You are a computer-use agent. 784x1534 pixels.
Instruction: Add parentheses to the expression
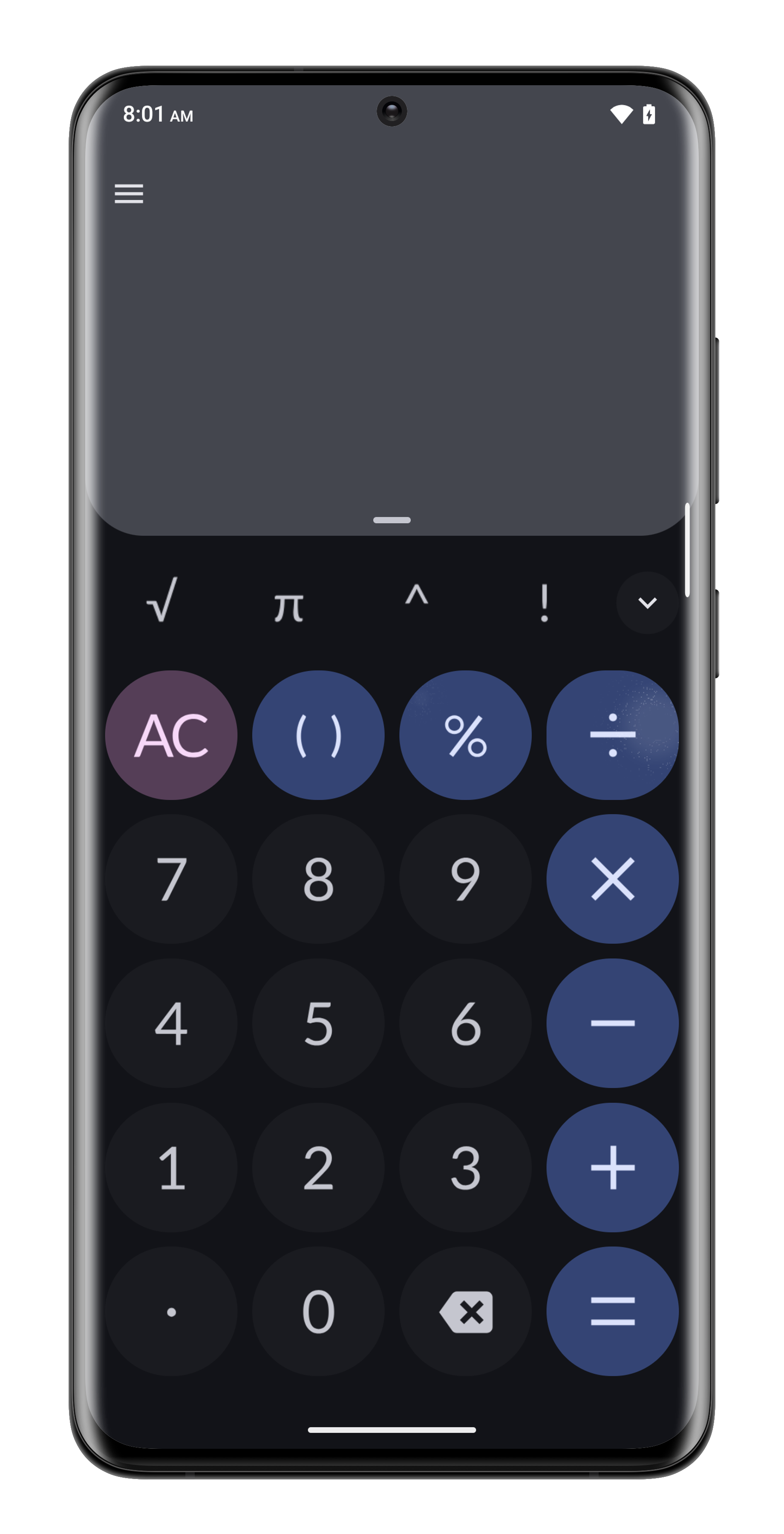pos(318,735)
